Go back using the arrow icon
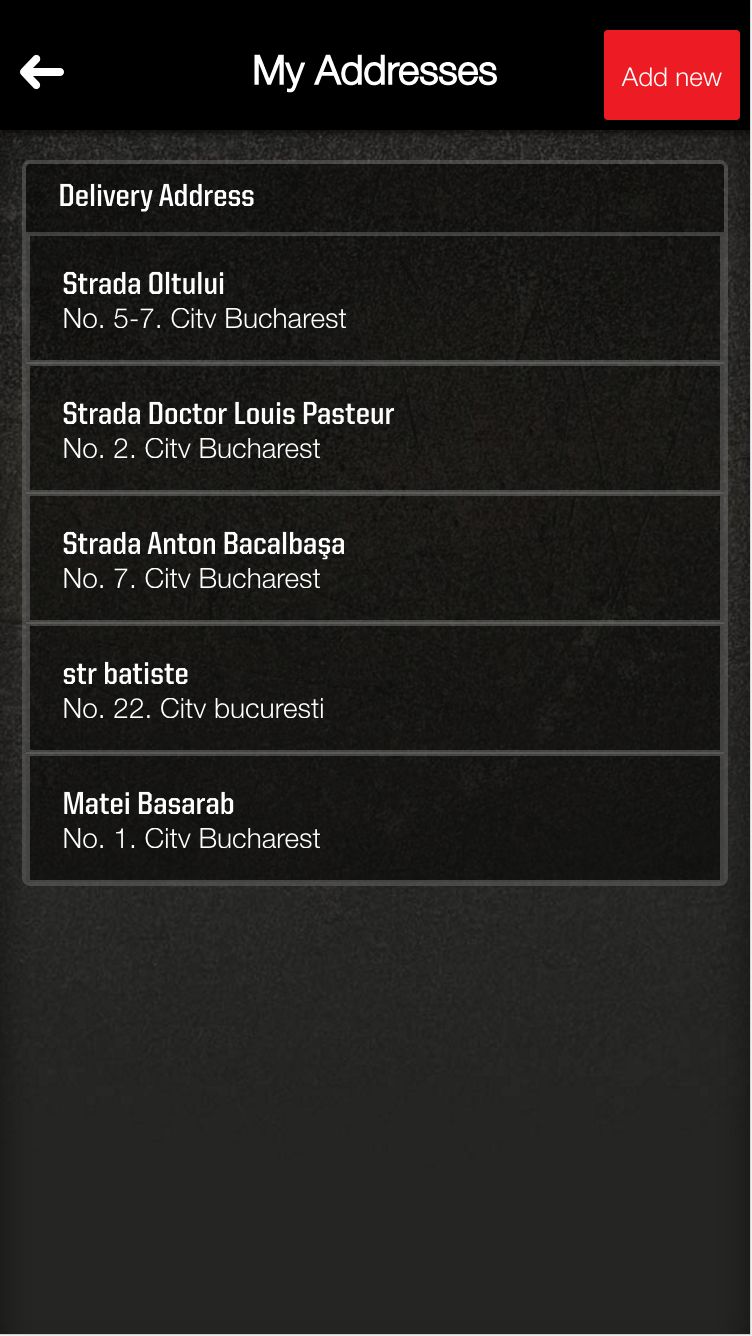This screenshot has width=752, height=1336. click(x=42, y=72)
